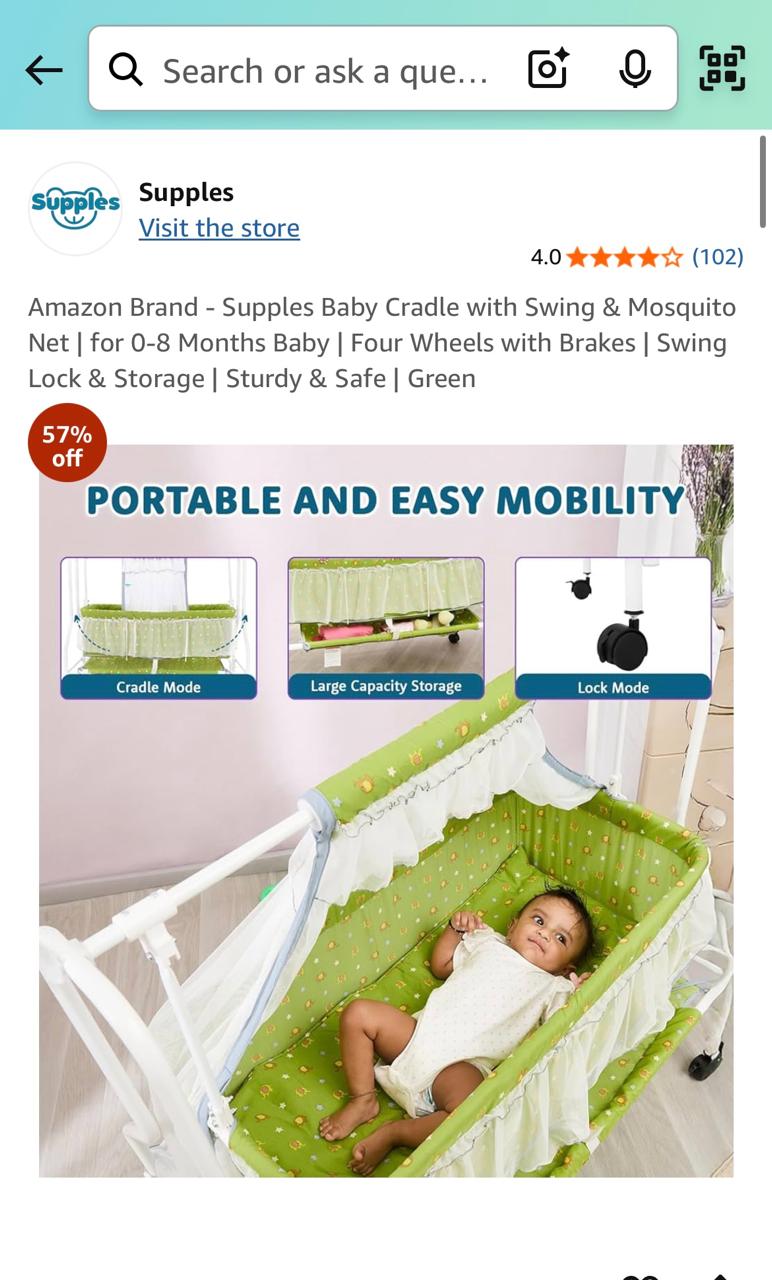Search with the camera lens icon
Image resolution: width=772 pixels, height=1280 pixels.
(x=548, y=70)
